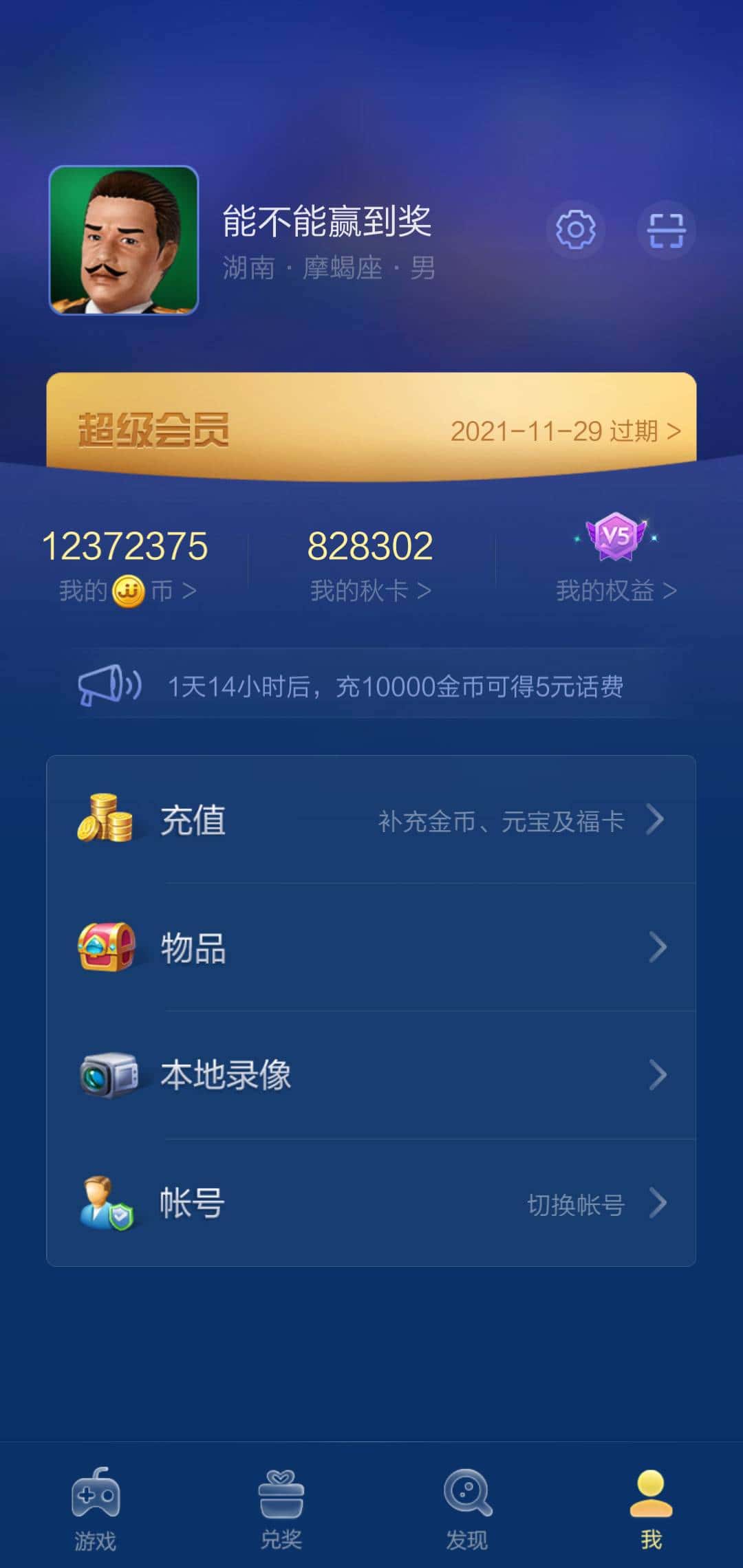Open 我的秋卡 link
Viewport: 743px width, 1568px height.
[x=371, y=590]
